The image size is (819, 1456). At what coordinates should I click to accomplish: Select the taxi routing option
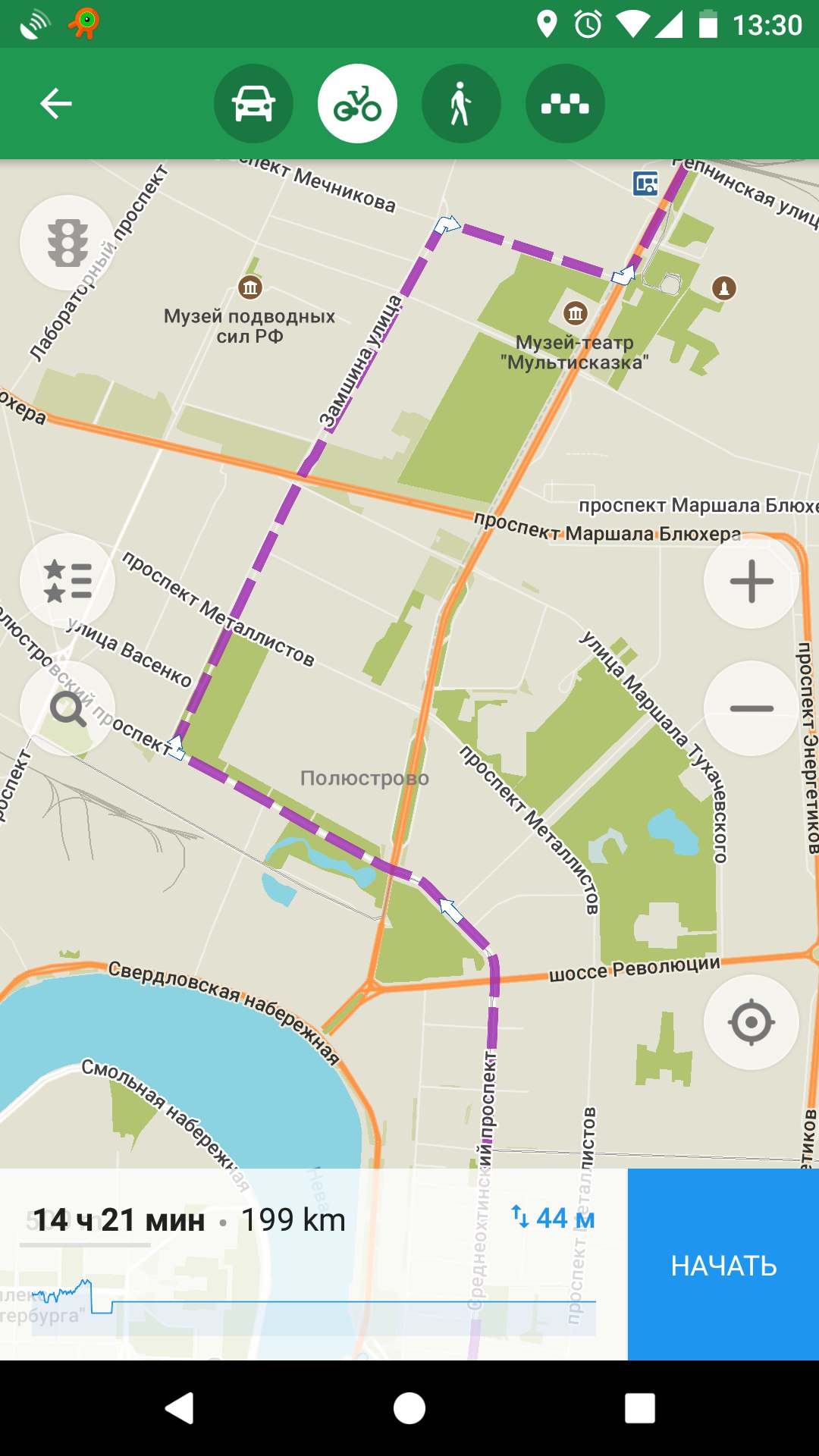tap(565, 104)
